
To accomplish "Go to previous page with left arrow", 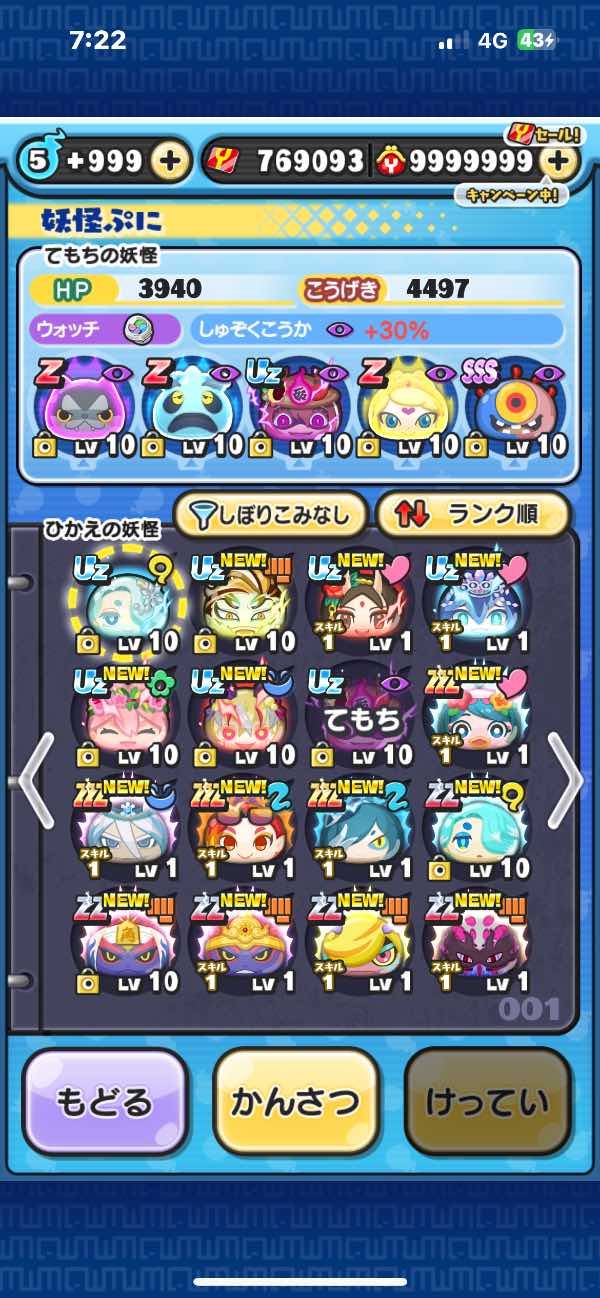I will coord(36,780).
